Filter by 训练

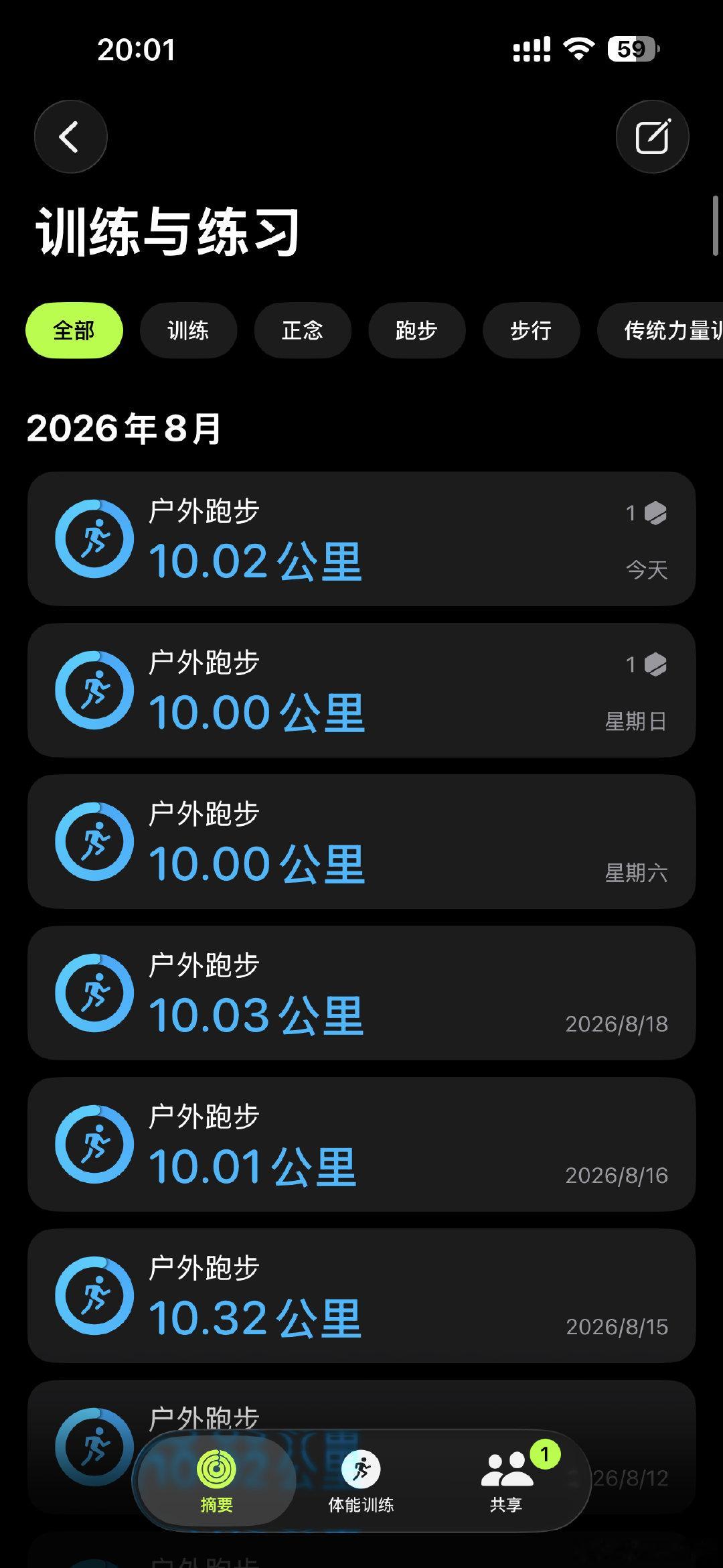pos(188,330)
